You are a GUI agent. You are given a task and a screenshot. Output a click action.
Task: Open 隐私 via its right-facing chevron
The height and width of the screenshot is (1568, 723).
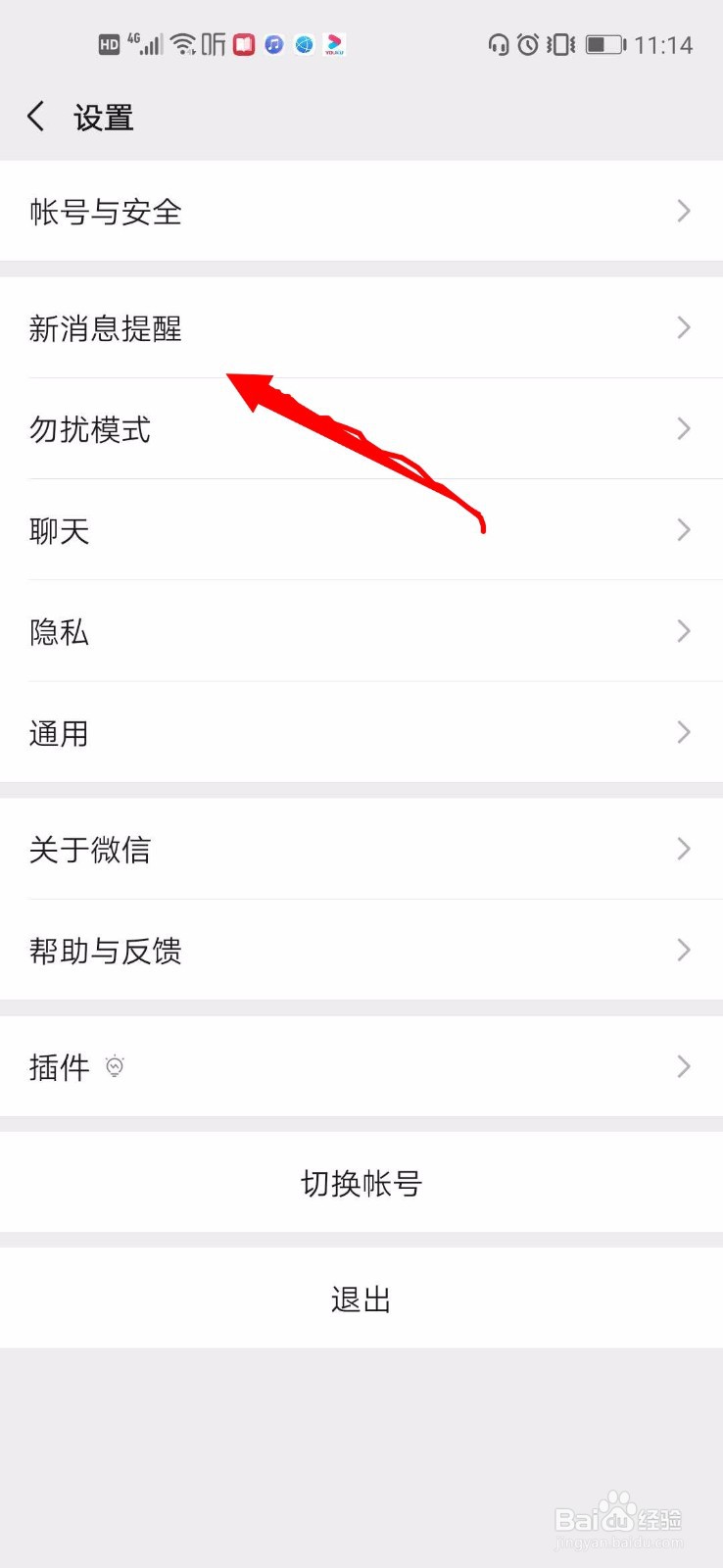point(683,632)
